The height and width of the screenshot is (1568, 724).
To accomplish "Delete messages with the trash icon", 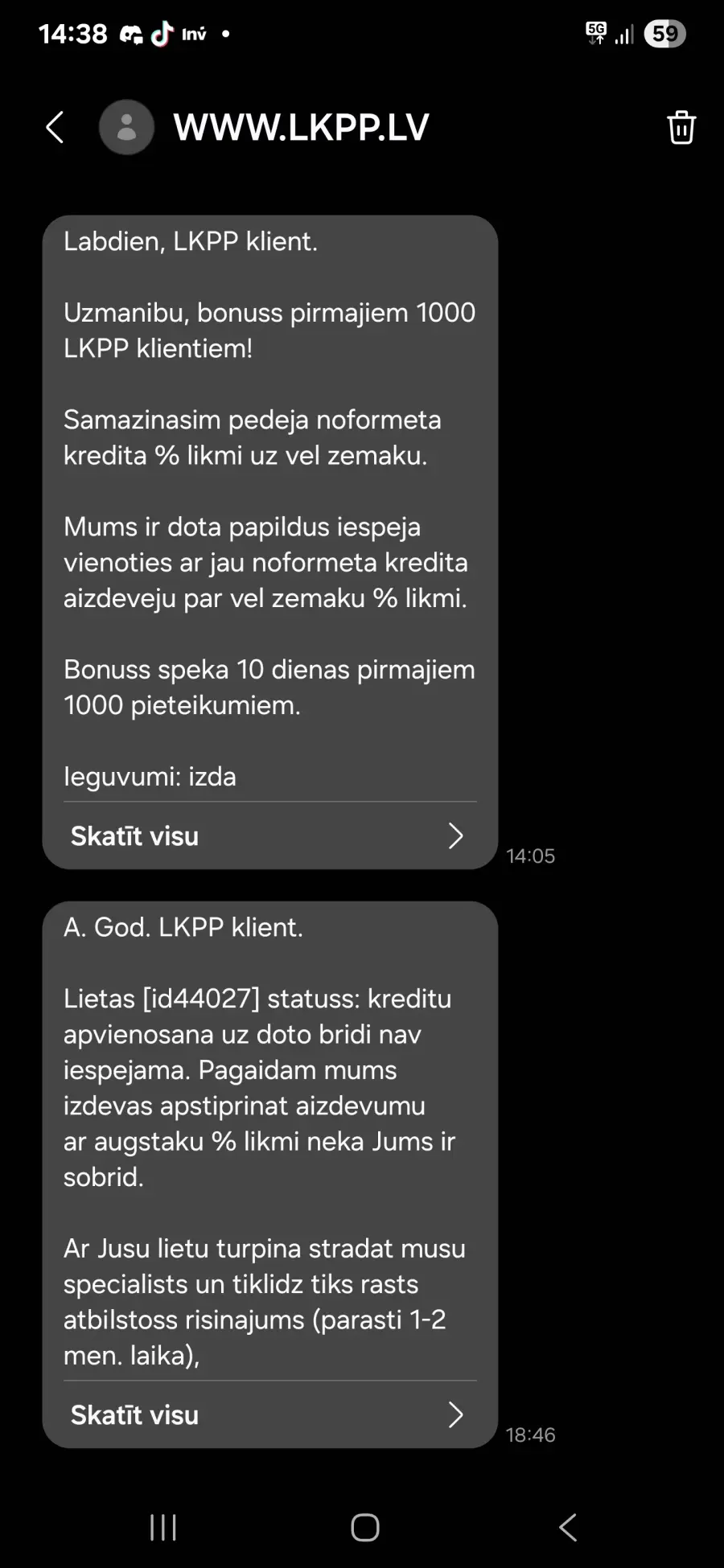I will click(x=681, y=127).
